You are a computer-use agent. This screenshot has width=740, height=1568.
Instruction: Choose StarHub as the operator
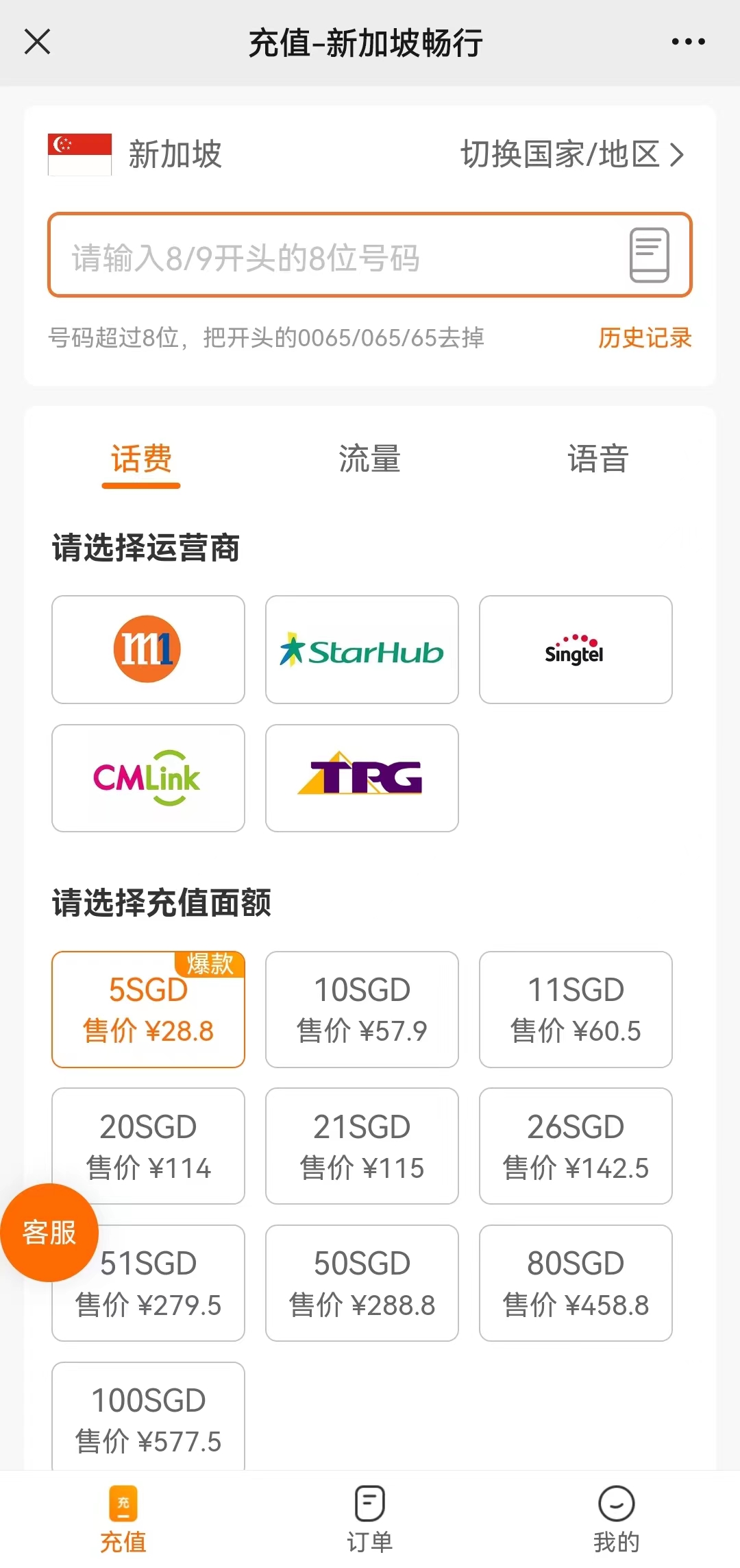[362, 649]
